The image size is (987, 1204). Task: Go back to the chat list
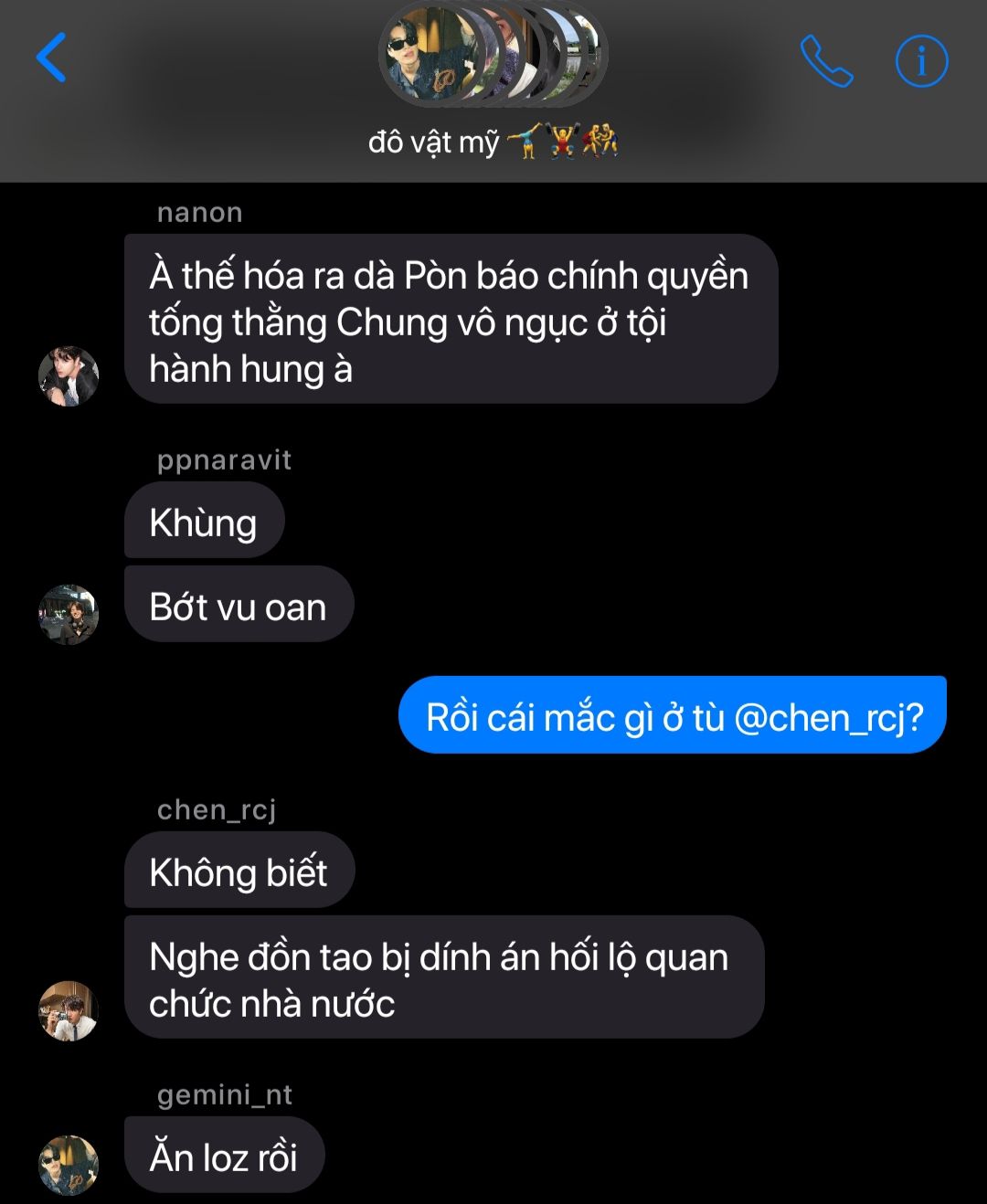51,58
